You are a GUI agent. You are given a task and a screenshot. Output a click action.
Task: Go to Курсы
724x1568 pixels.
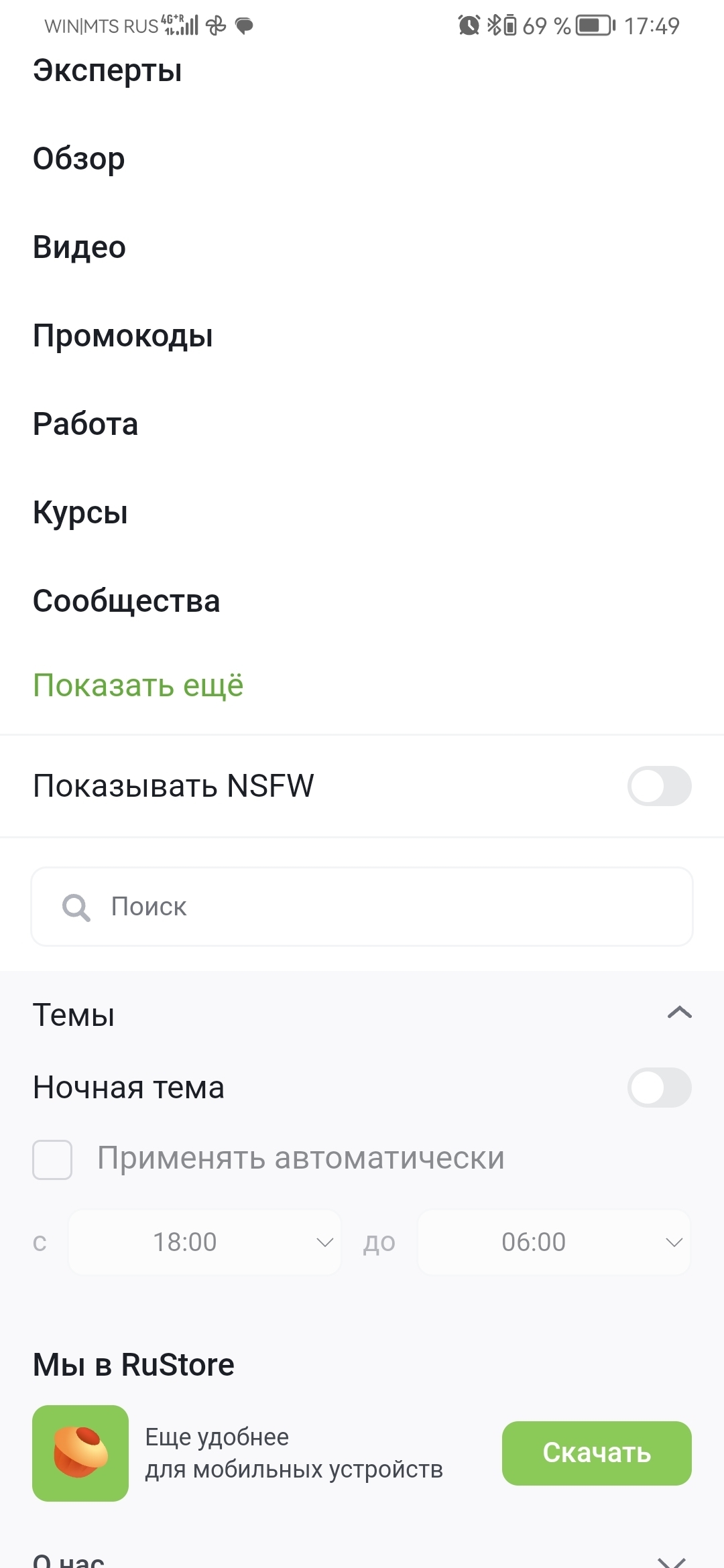point(80,513)
